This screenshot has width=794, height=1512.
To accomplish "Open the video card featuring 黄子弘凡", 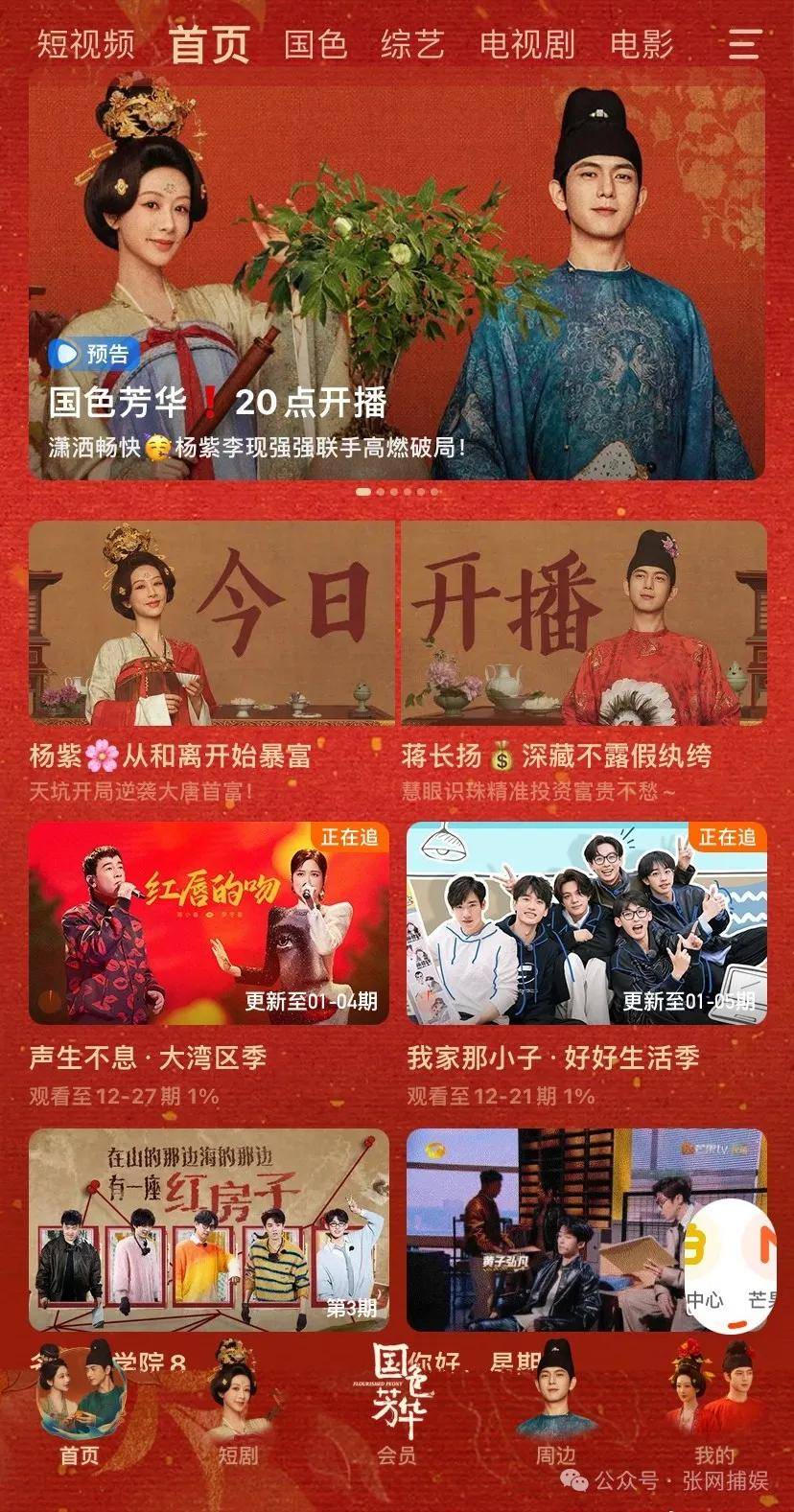I will pyautogui.click(x=547, y=1230).
